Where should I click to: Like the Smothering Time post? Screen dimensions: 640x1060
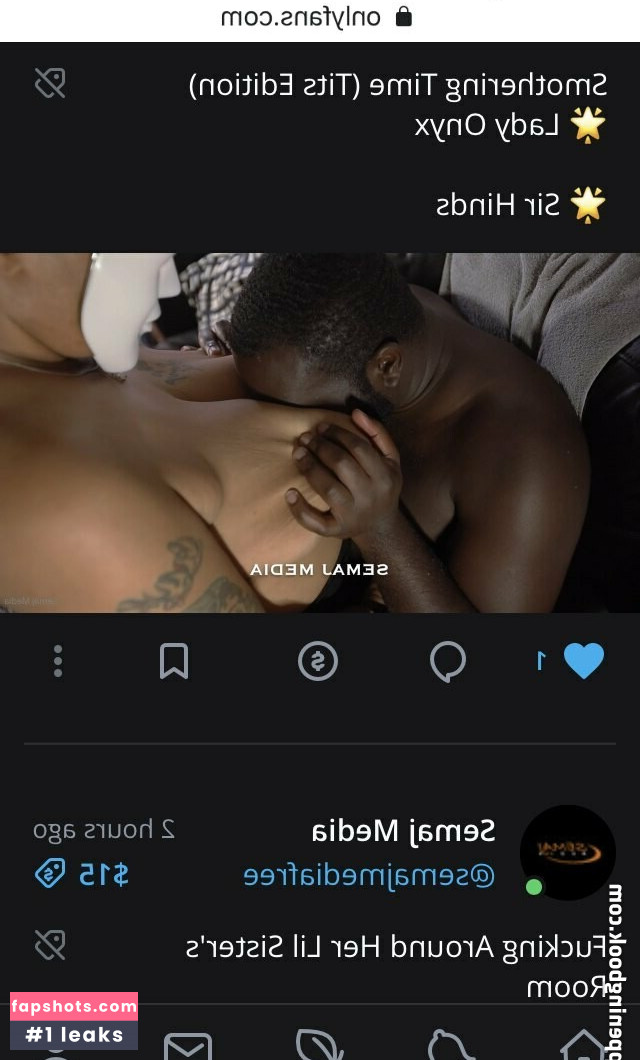pos(583,661)
